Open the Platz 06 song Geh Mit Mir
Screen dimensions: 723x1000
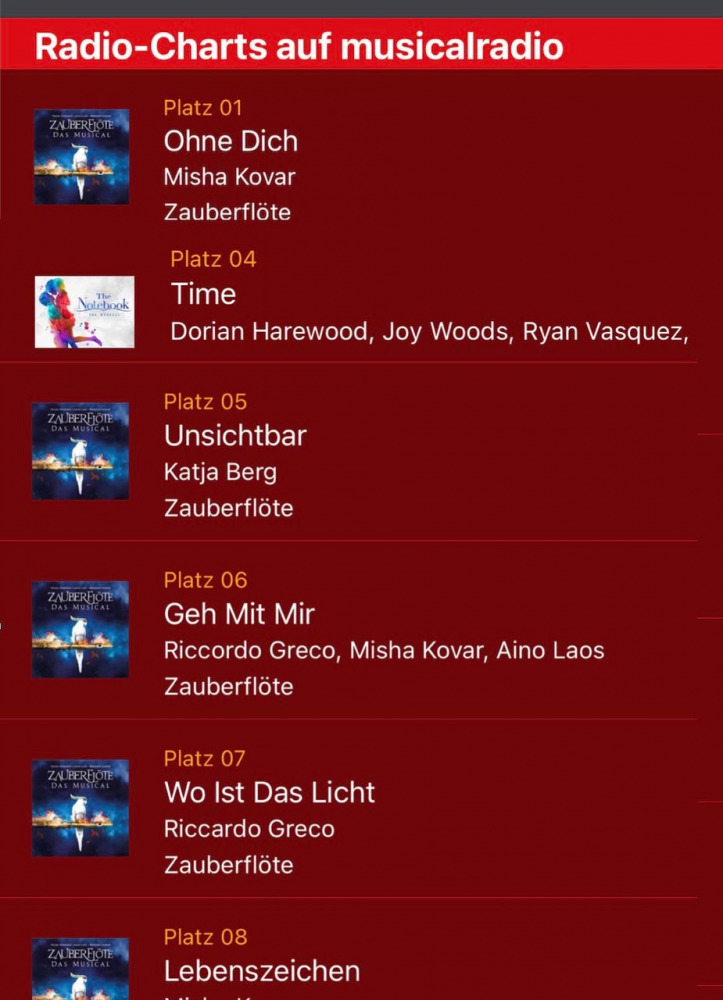239,615
